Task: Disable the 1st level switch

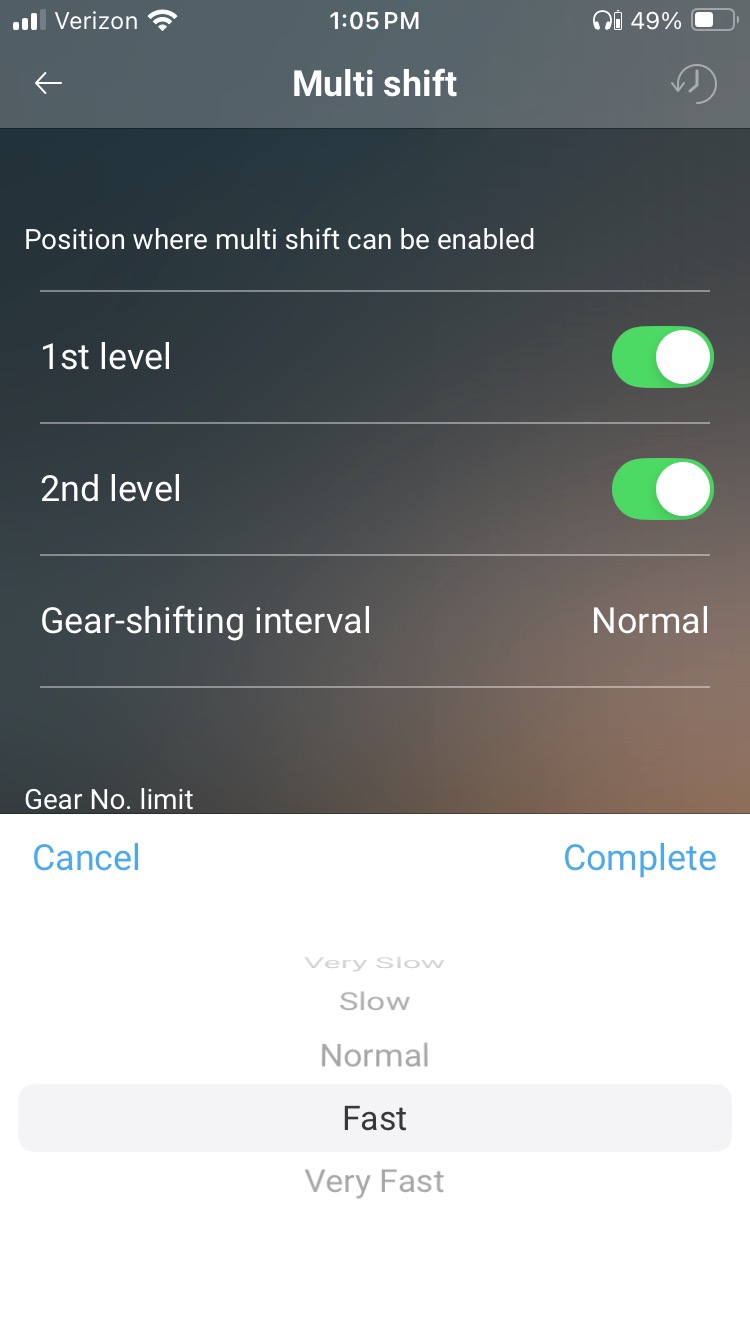Action: point(662,356)
